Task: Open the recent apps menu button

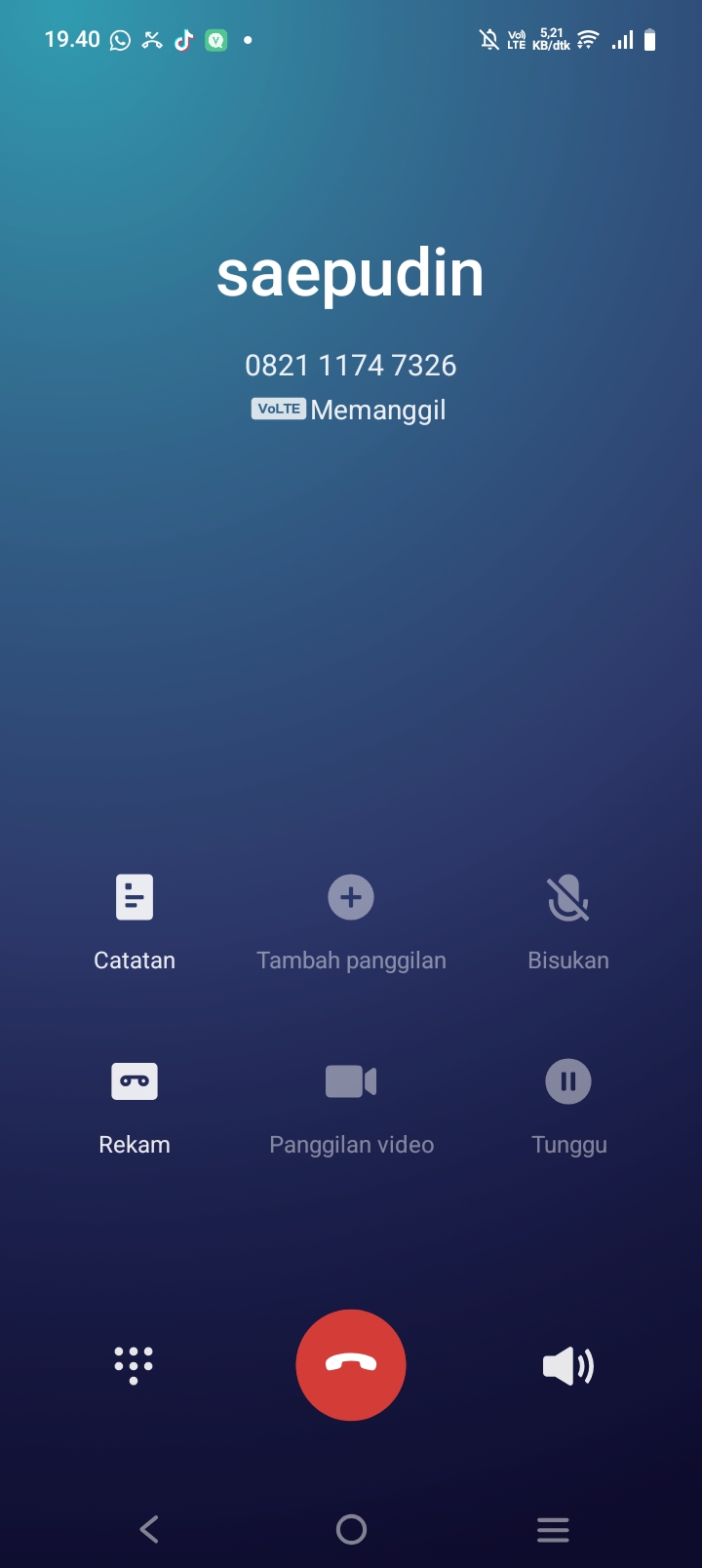Action: pos(553,1529)
